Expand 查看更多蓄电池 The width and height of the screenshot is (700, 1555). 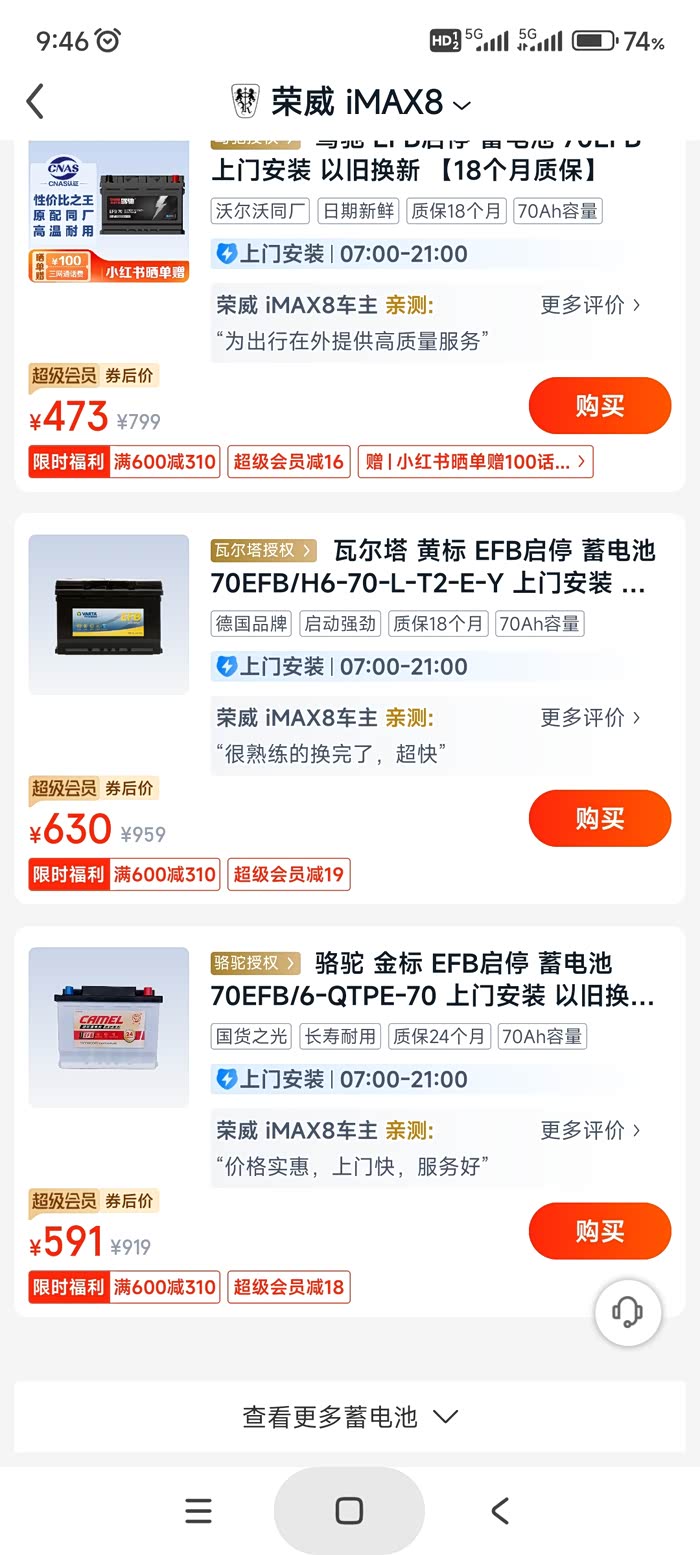(x=349, y=1417)
